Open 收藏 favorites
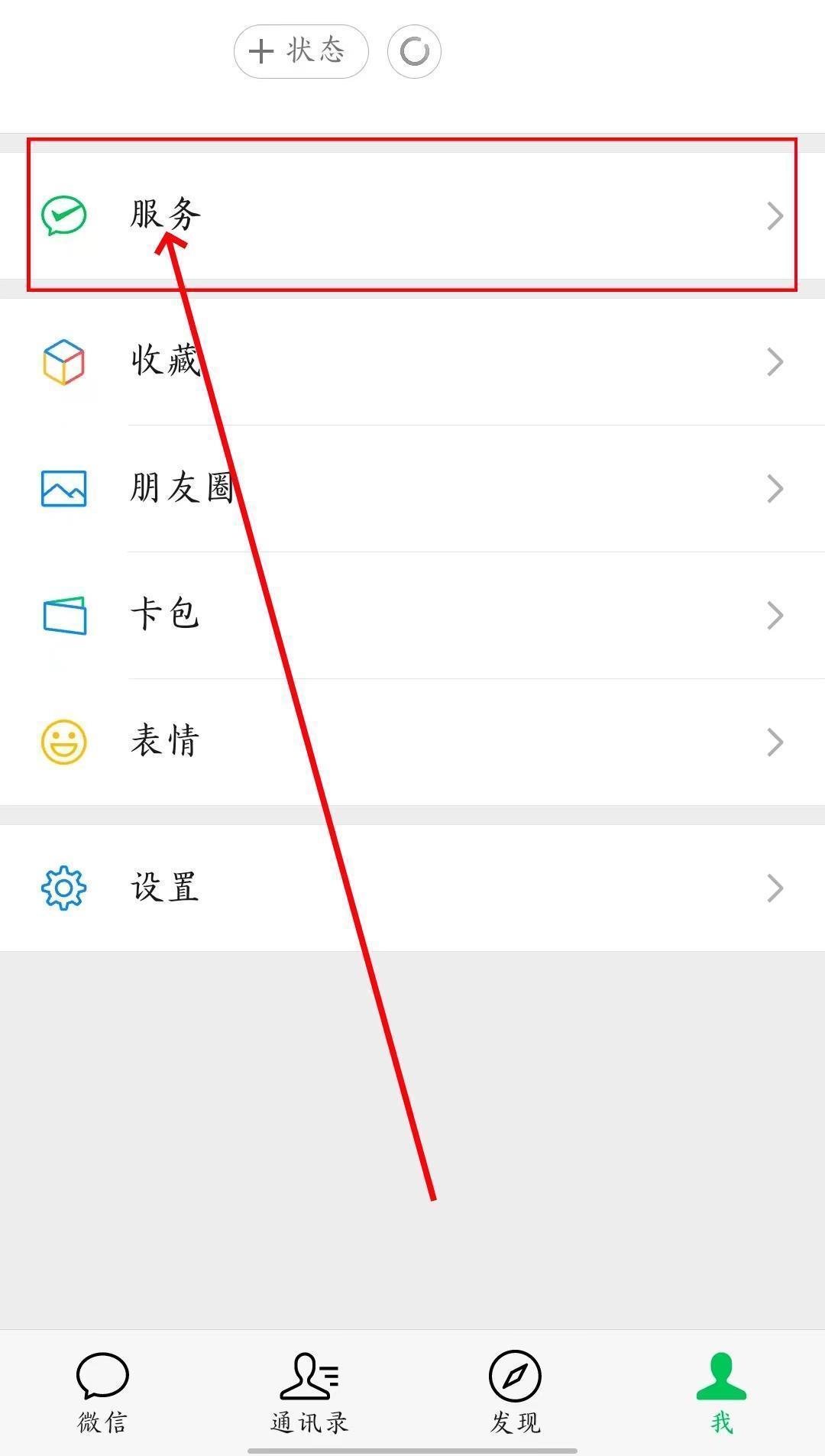This screenshot has height=1456, width=825. coord(412,361)
